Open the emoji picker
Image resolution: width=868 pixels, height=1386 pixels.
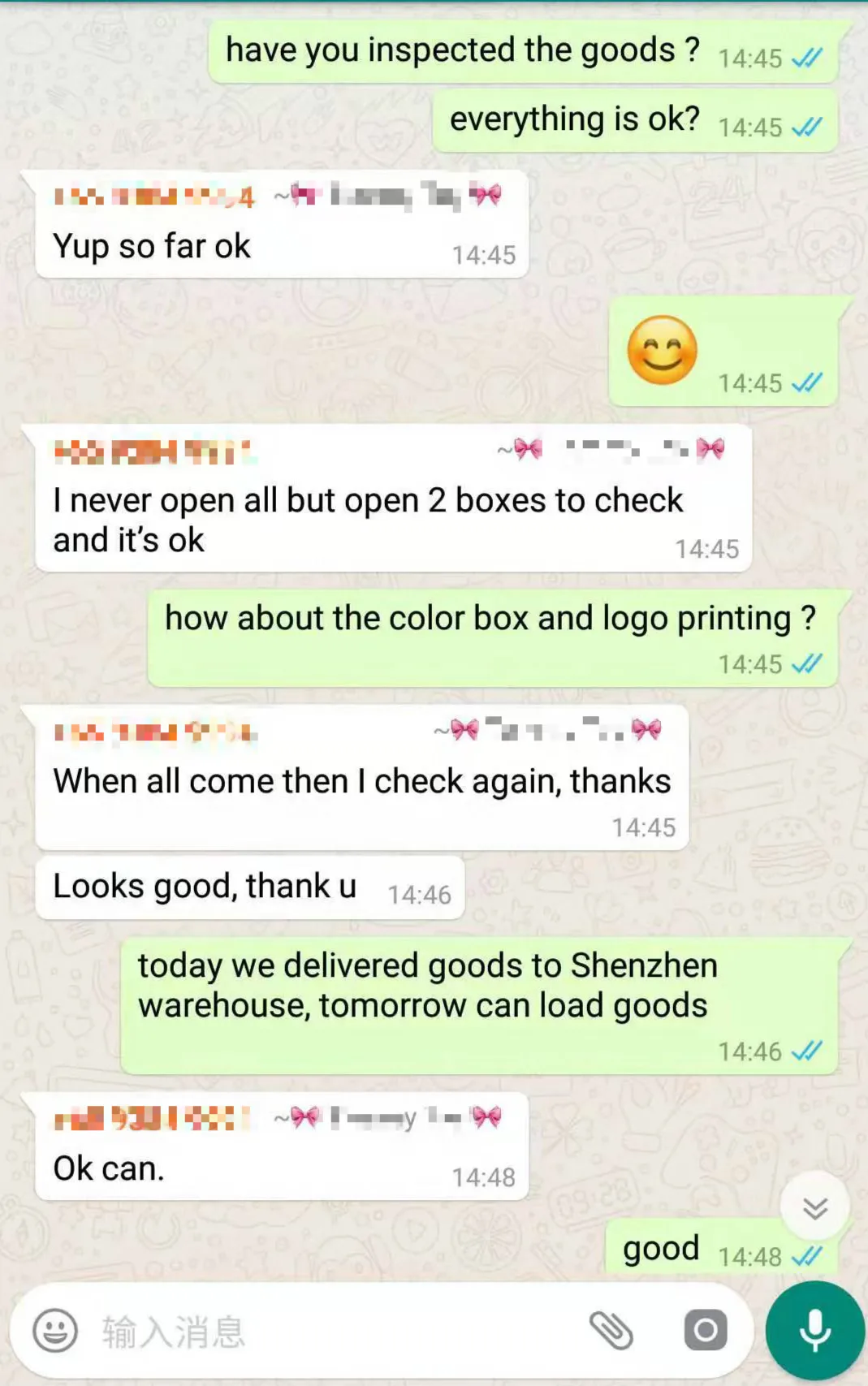(55, 1330)
